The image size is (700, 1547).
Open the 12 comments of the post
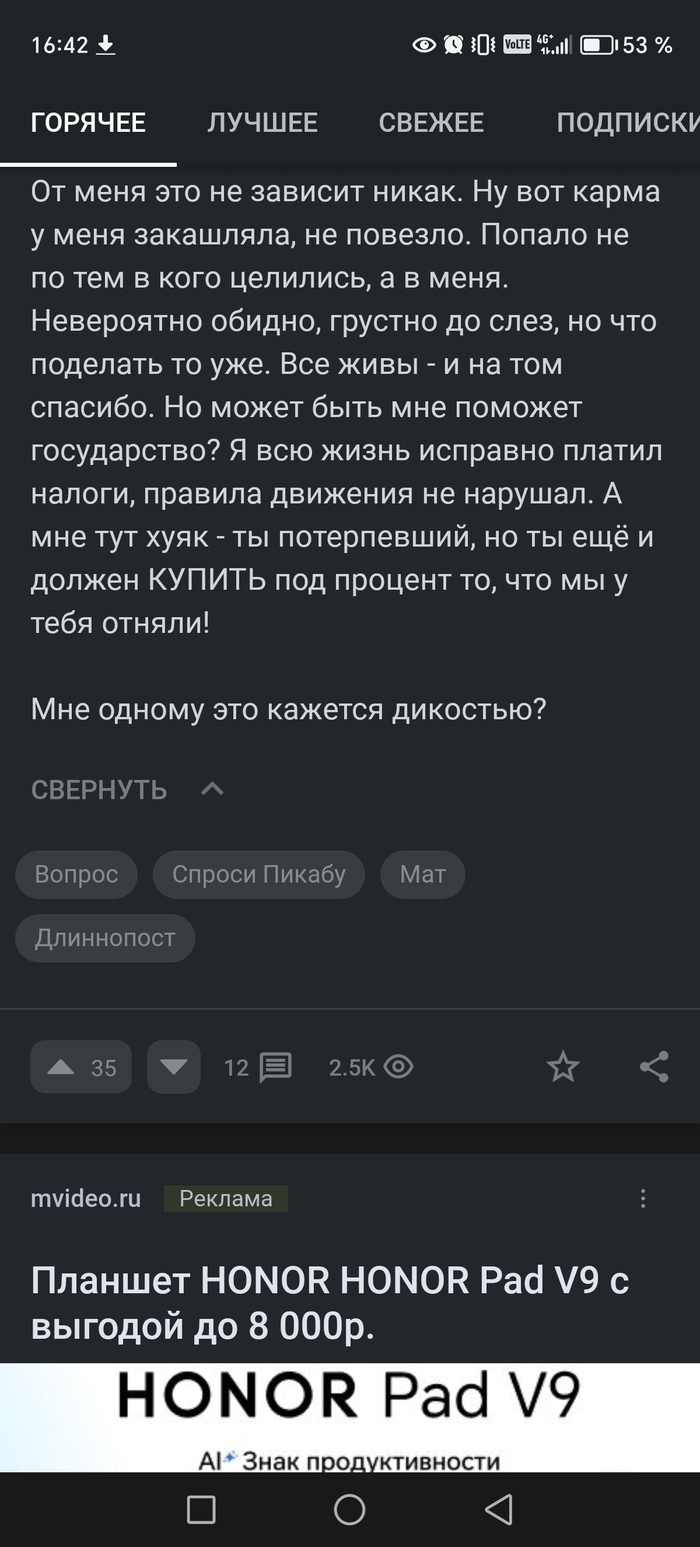(x=258, y=1067)
